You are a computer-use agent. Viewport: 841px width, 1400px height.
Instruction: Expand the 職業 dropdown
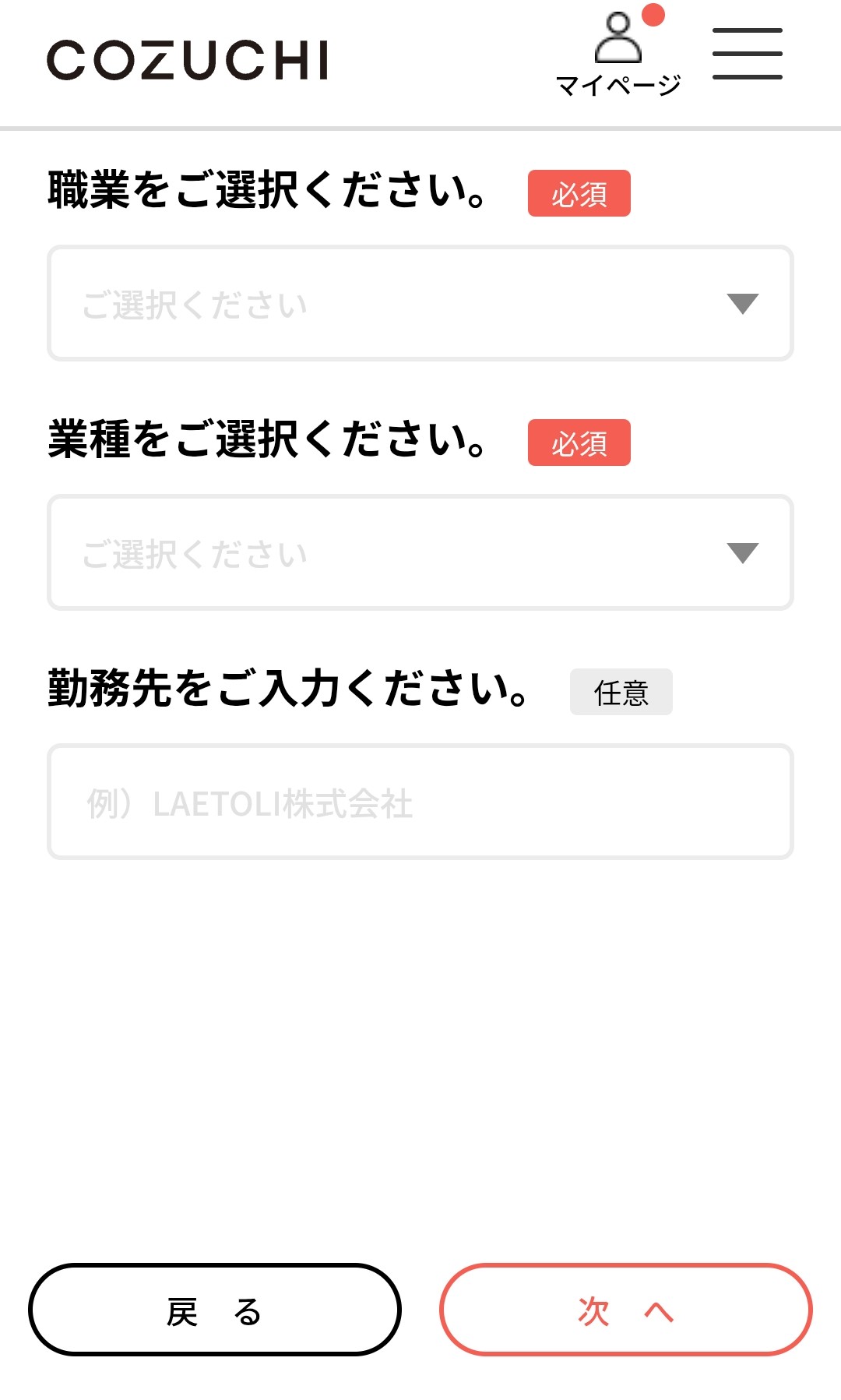pyautogui.click(x=420, y=303)
